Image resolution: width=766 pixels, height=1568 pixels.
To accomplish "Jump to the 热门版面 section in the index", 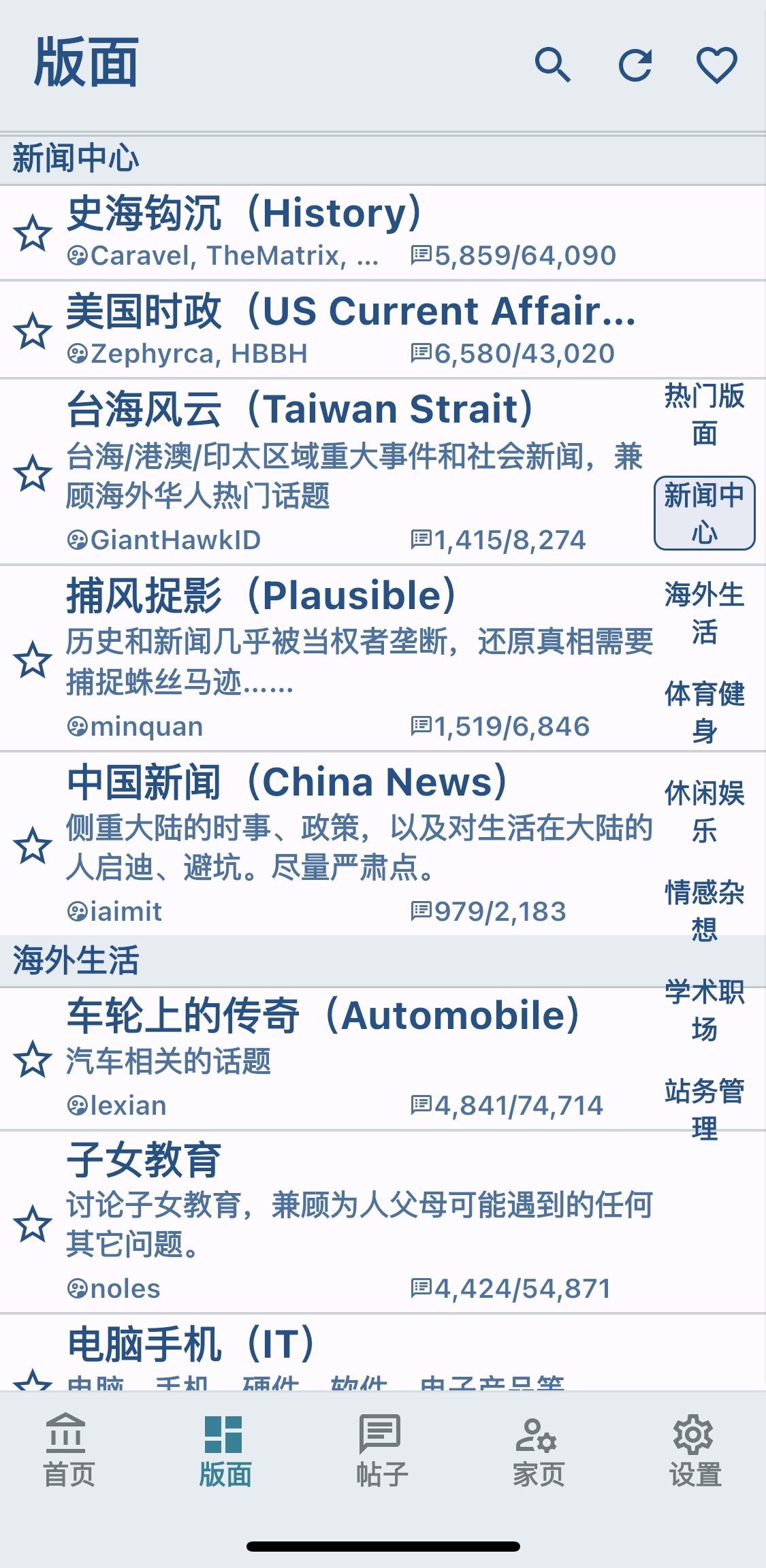I will 705,414.
